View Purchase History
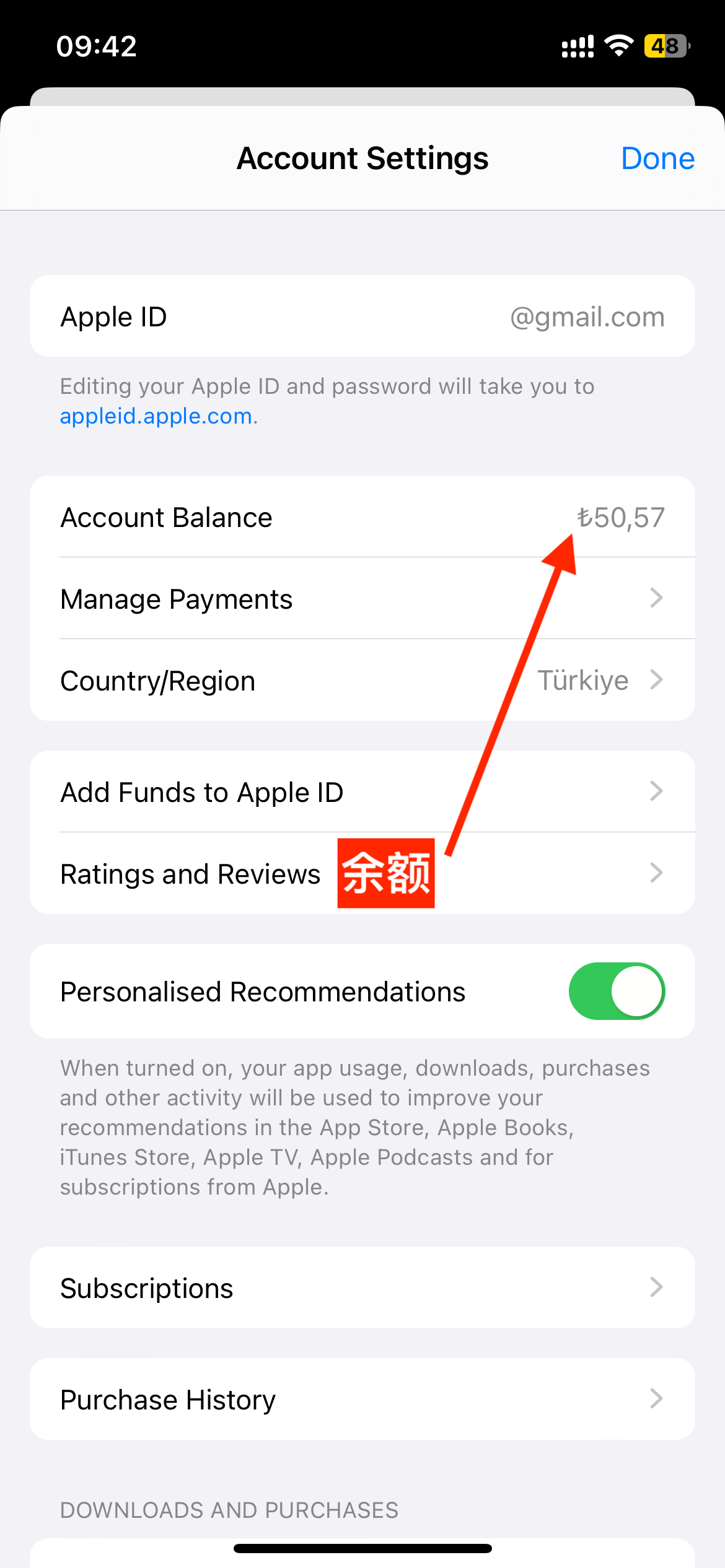 tap(362, 1400)
